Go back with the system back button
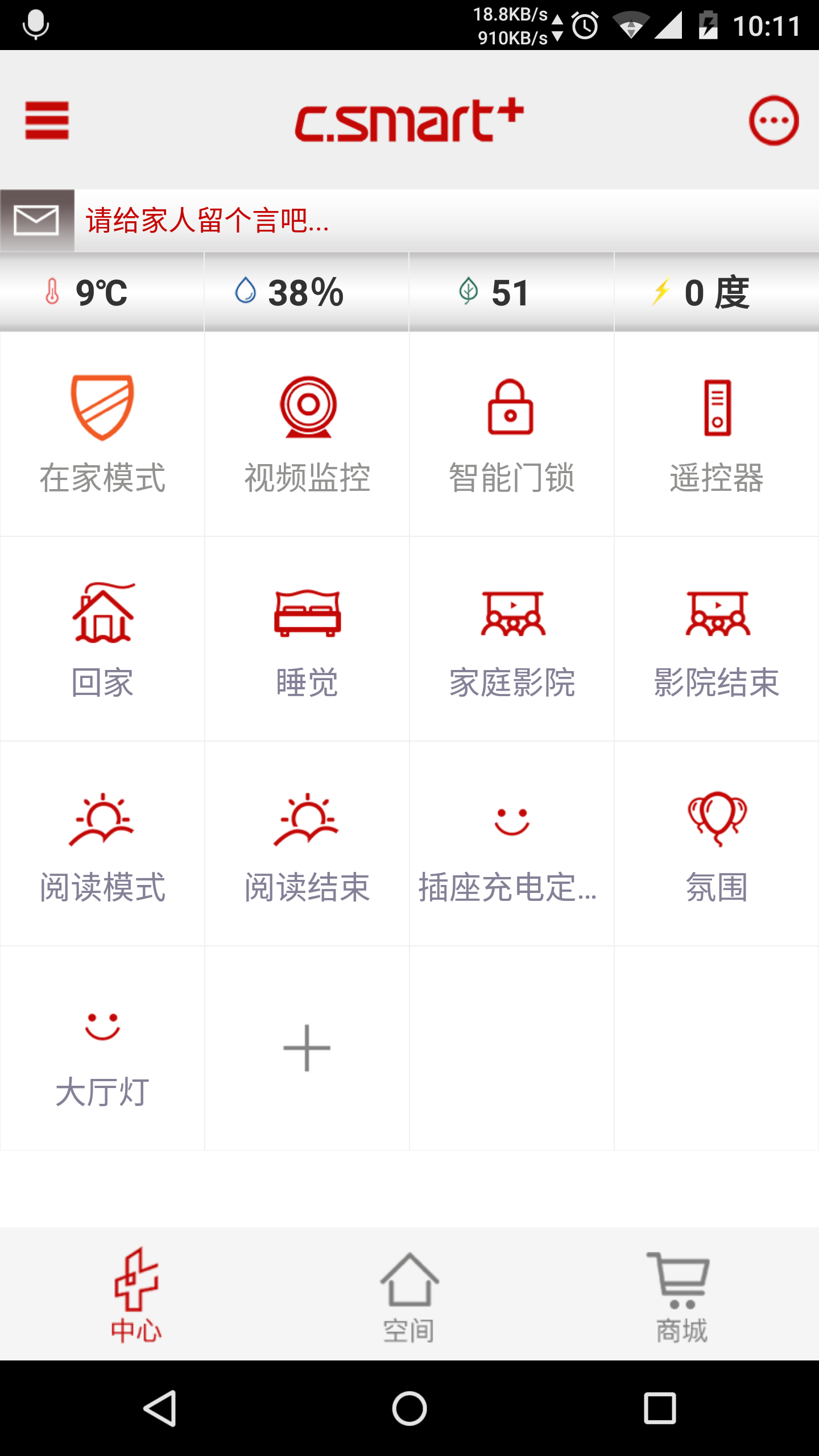This screenshot has width=819, height=1456. point(160,1408)
